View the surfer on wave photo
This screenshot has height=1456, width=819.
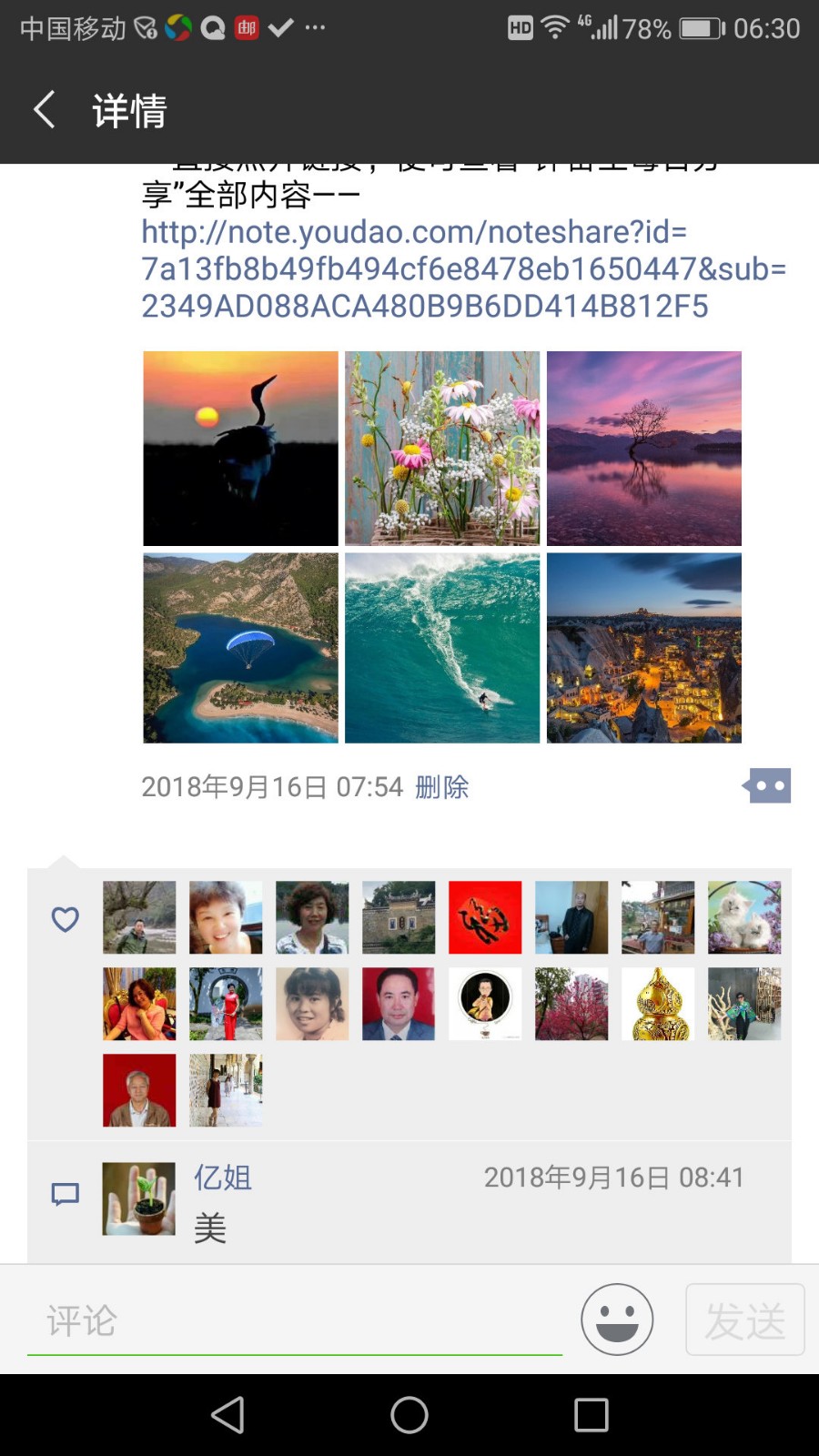pos(442,648)
